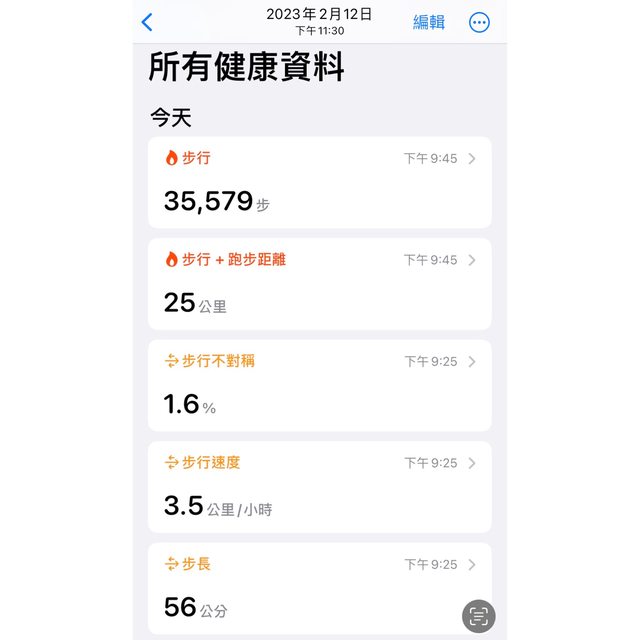Open the more options ellipsis menu
Screen dimensions: 640x640
click(x=480, y=22)
